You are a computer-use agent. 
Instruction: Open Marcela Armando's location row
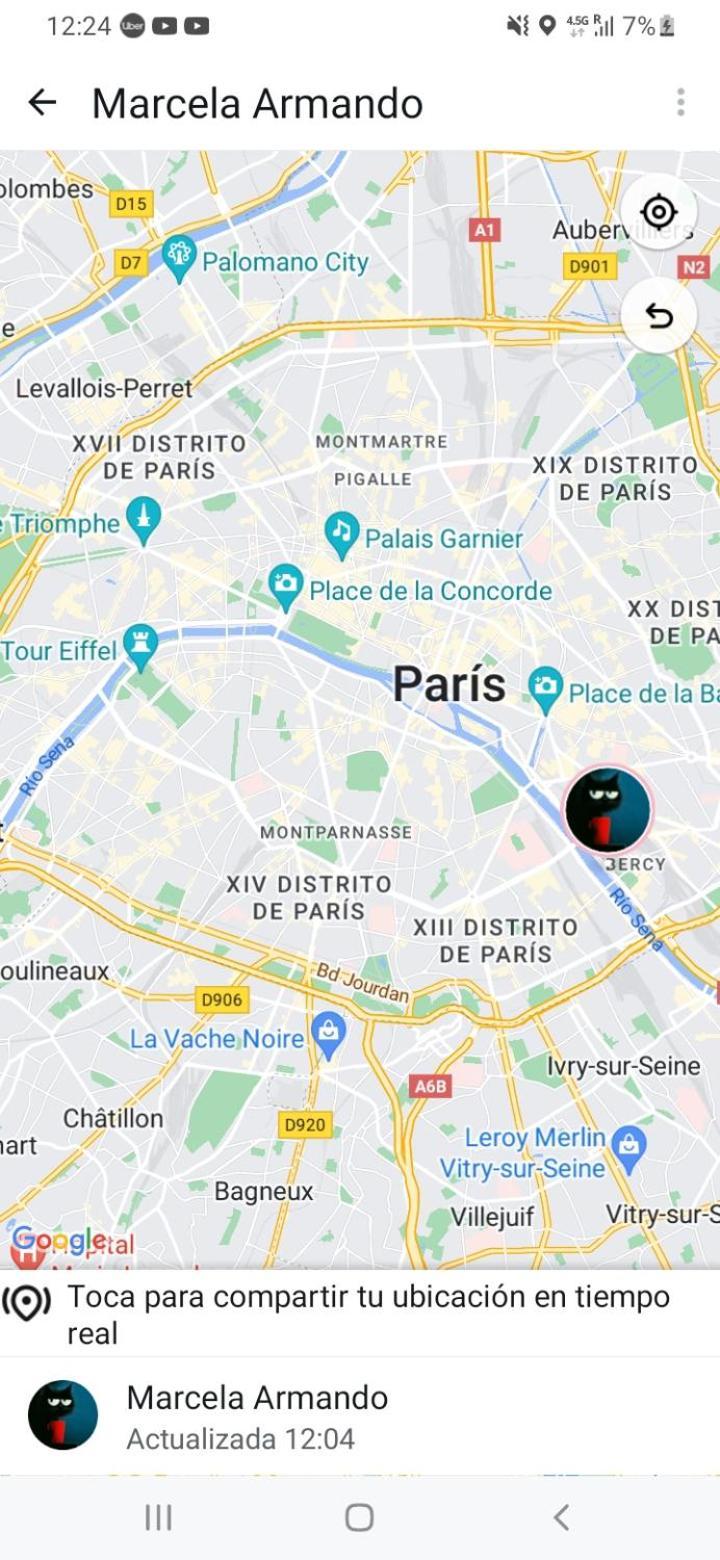tap(360, 1416)
